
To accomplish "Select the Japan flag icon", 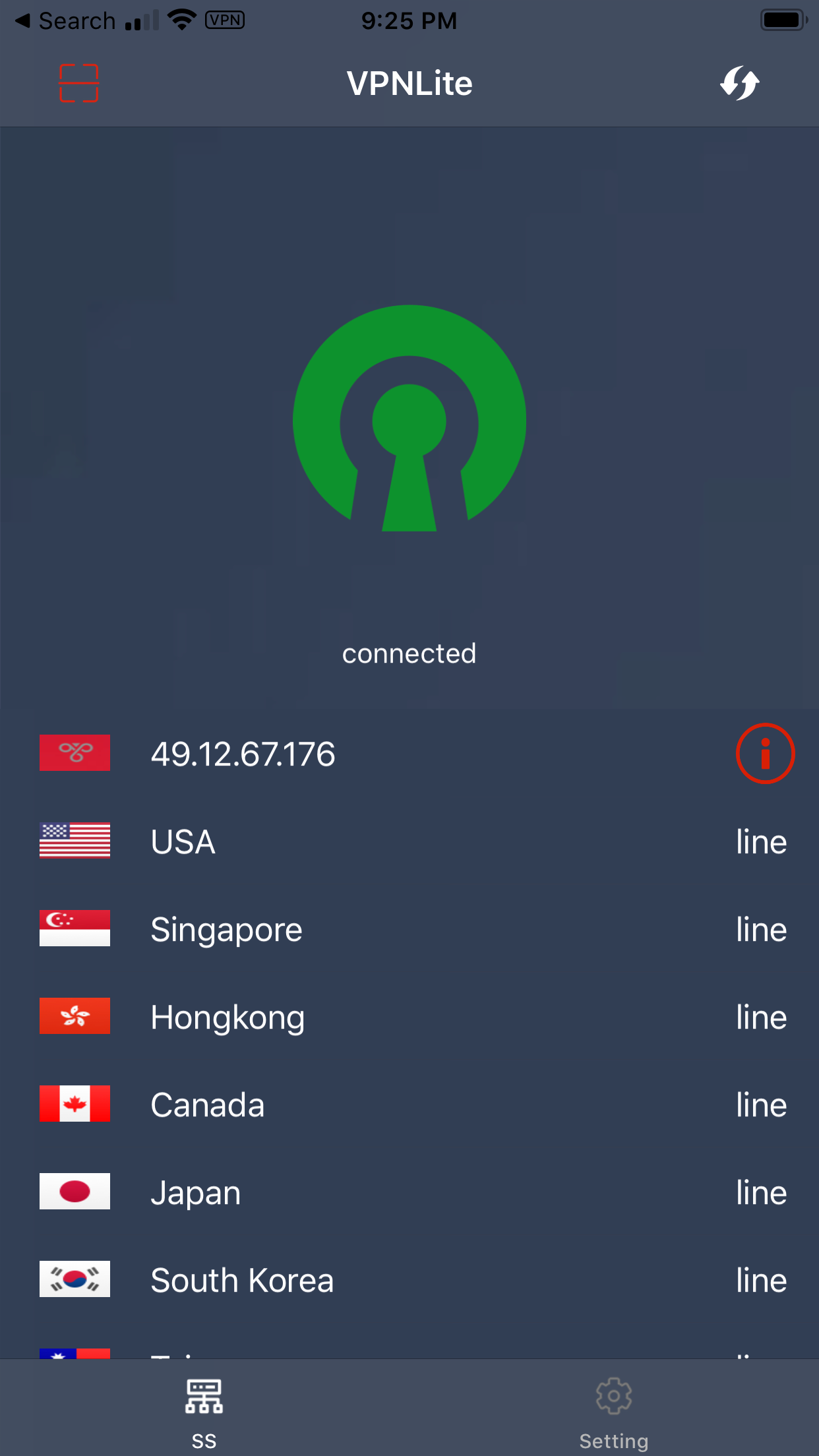I will pyautogui.click(x=75, y=1192).
